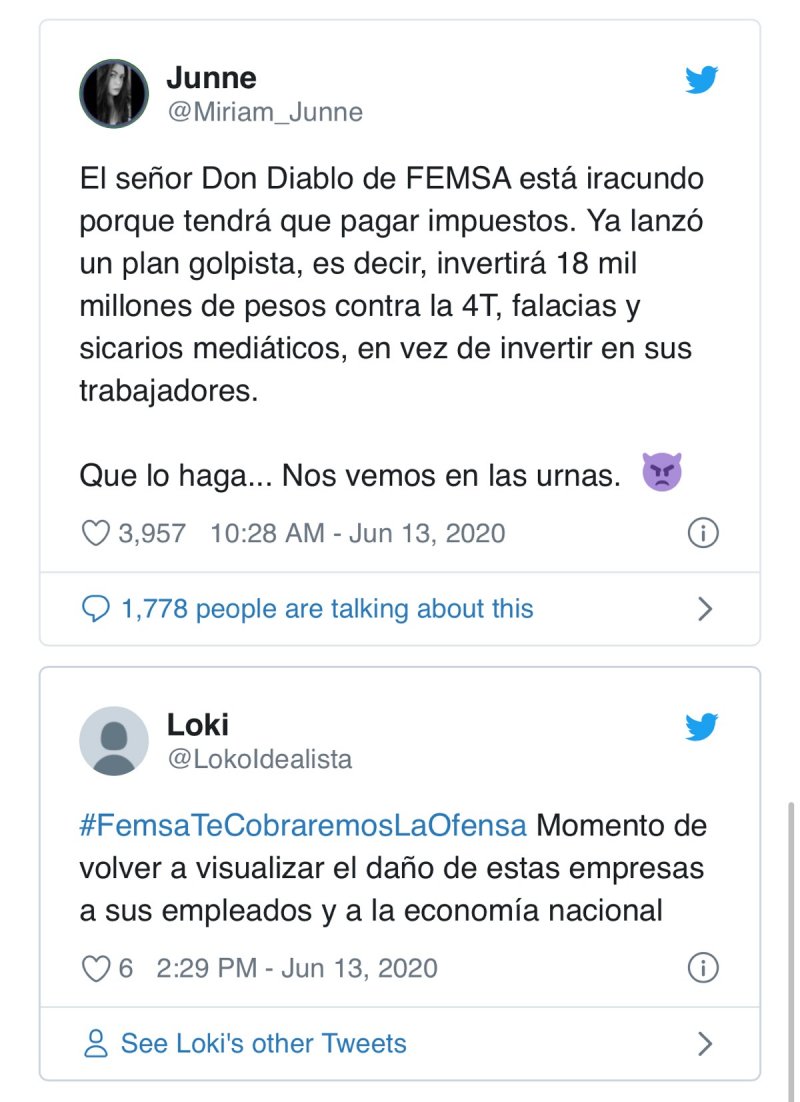
Task: Open Loki's profile avatar
Action: [114, 741]
